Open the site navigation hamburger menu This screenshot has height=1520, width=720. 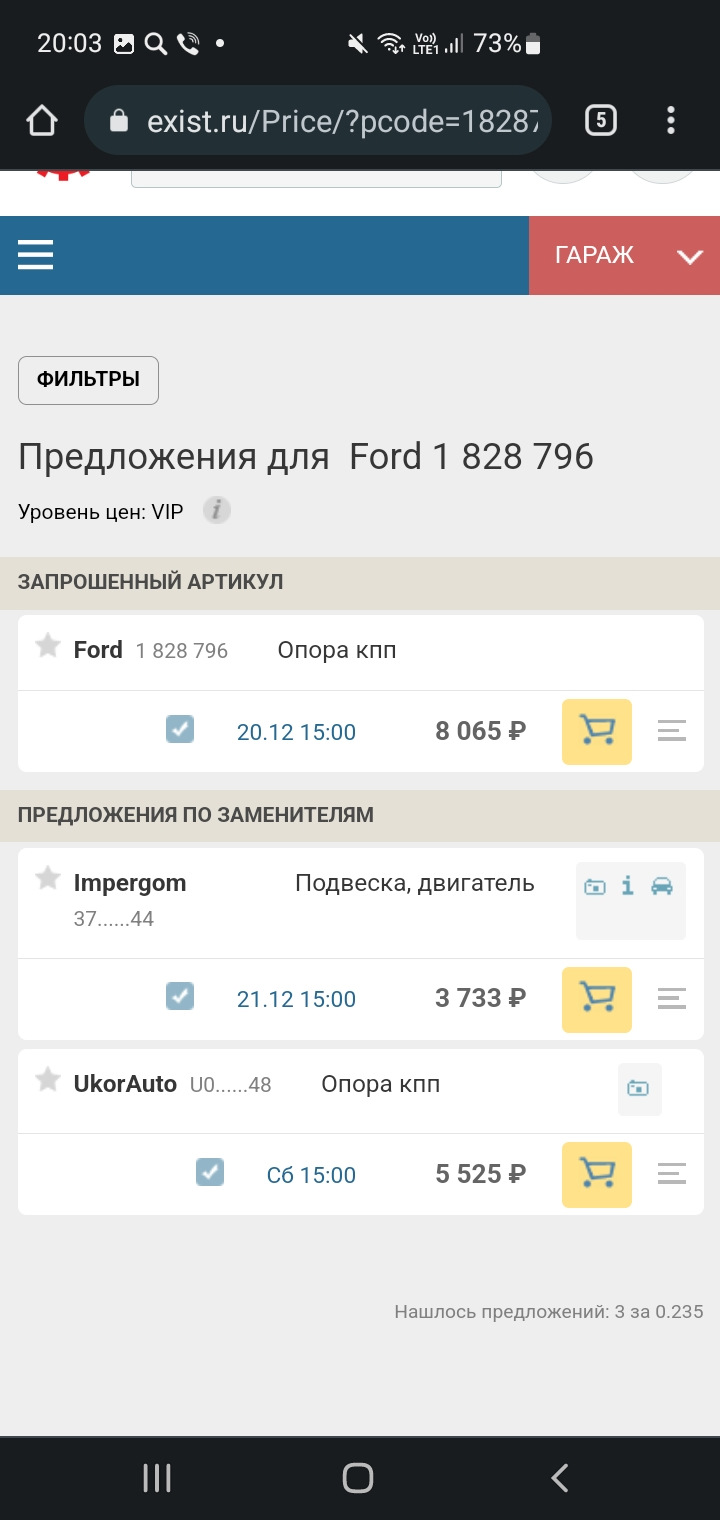(35, 255)
